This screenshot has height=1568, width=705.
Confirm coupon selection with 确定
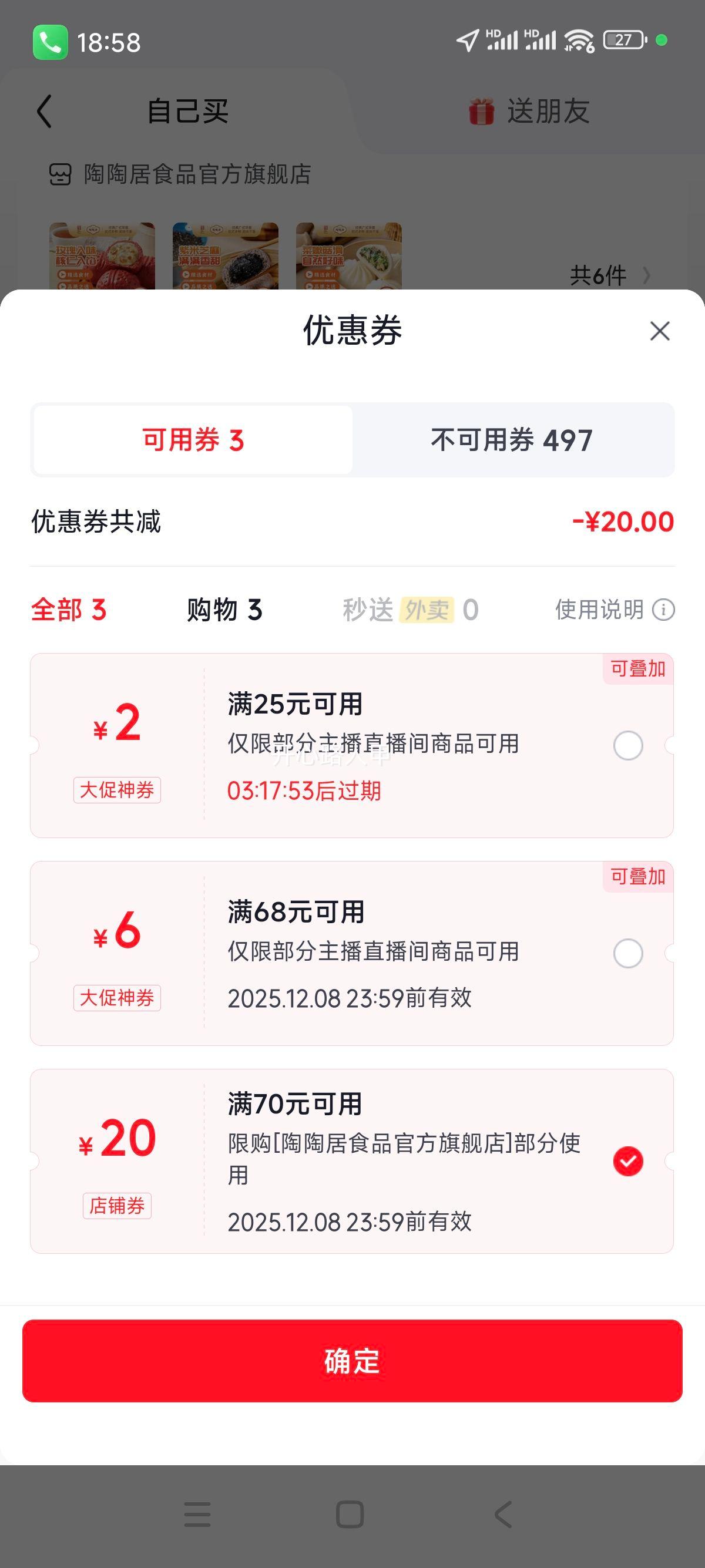[x=352, y=1361]
